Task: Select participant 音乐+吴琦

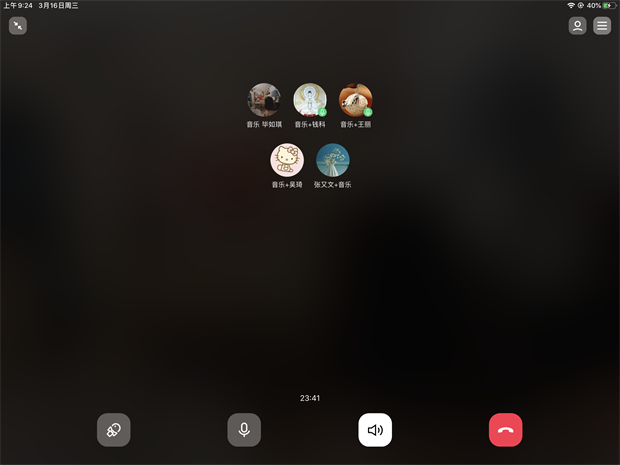Action: pyautogui.click(x=287, y=160)
